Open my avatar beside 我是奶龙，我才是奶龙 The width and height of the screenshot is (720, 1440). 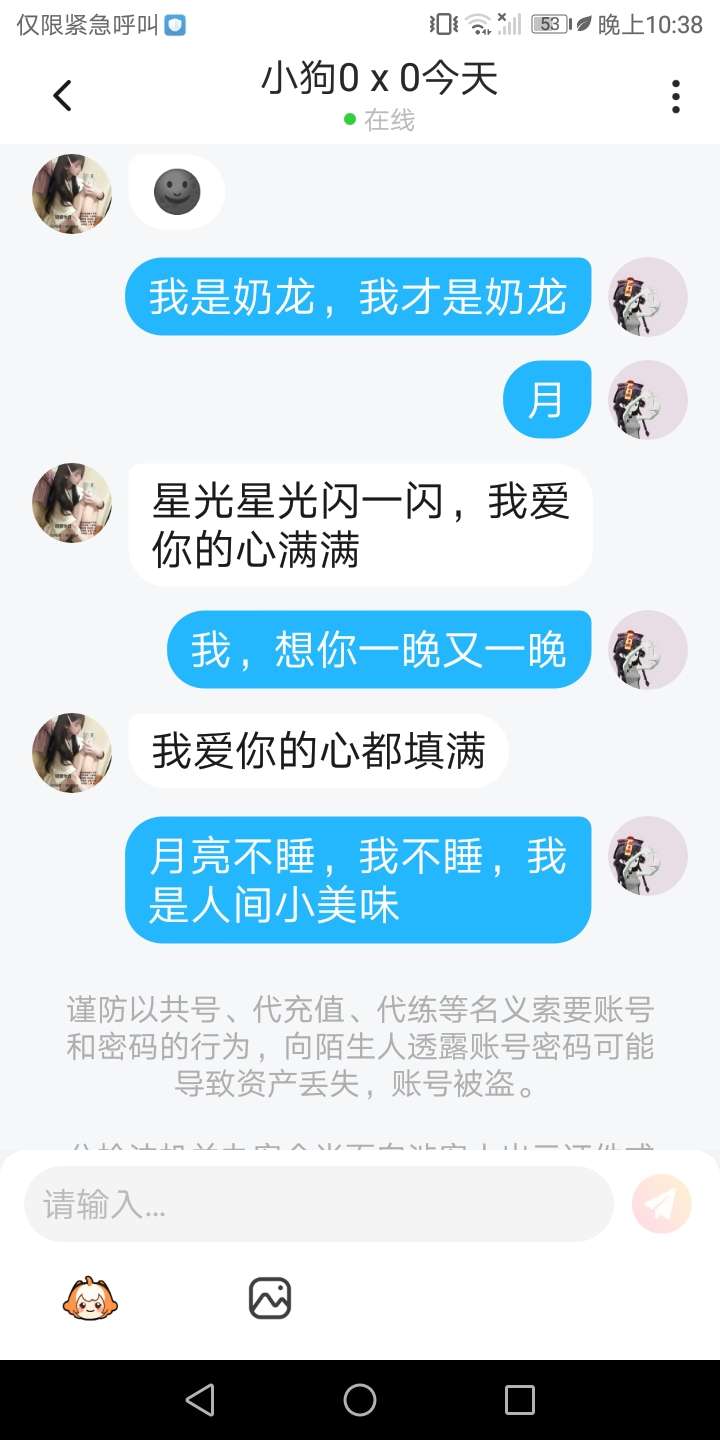click(x=648, y=297)
